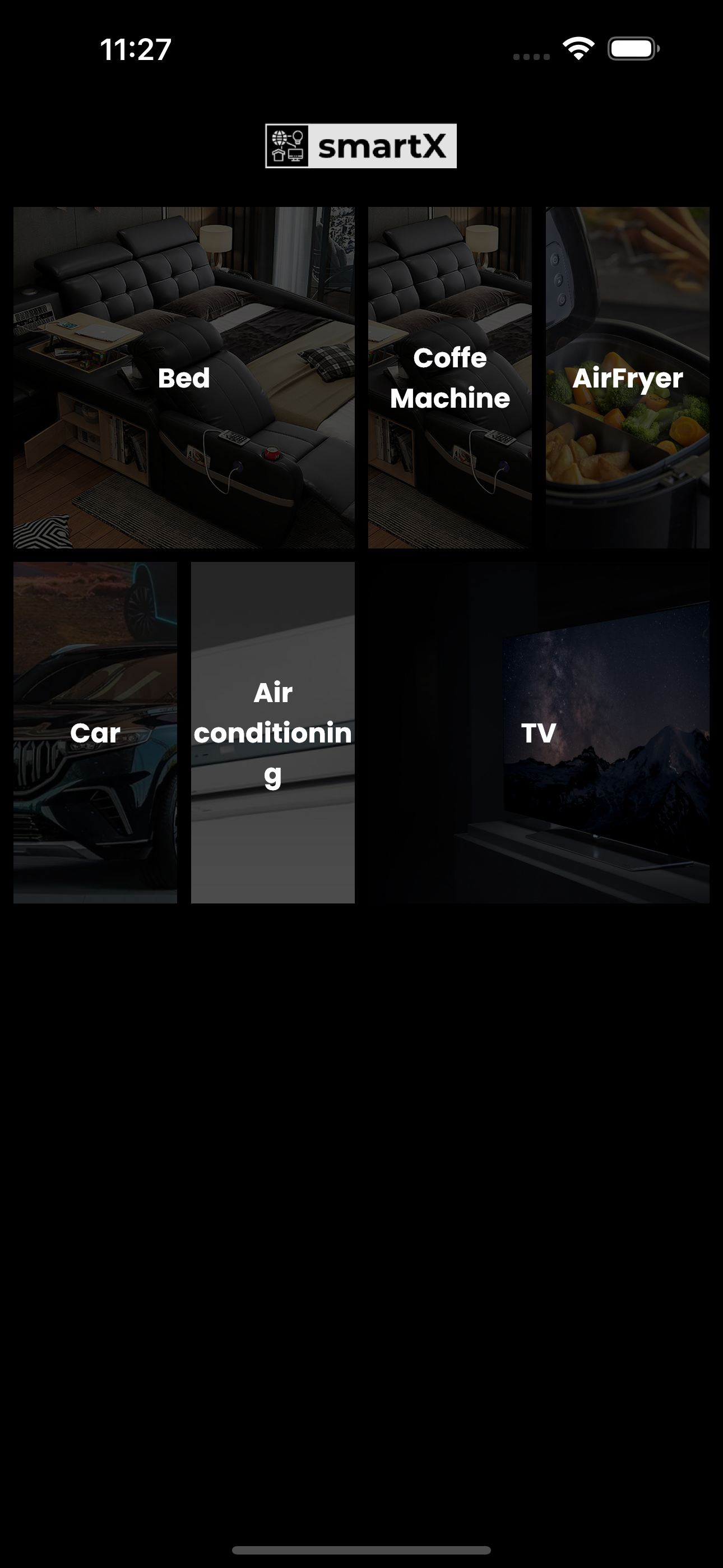The height and width of the screenshot is (1568, 723).
Task: Open the Air conditioning tile
Action: coord(272,732)
